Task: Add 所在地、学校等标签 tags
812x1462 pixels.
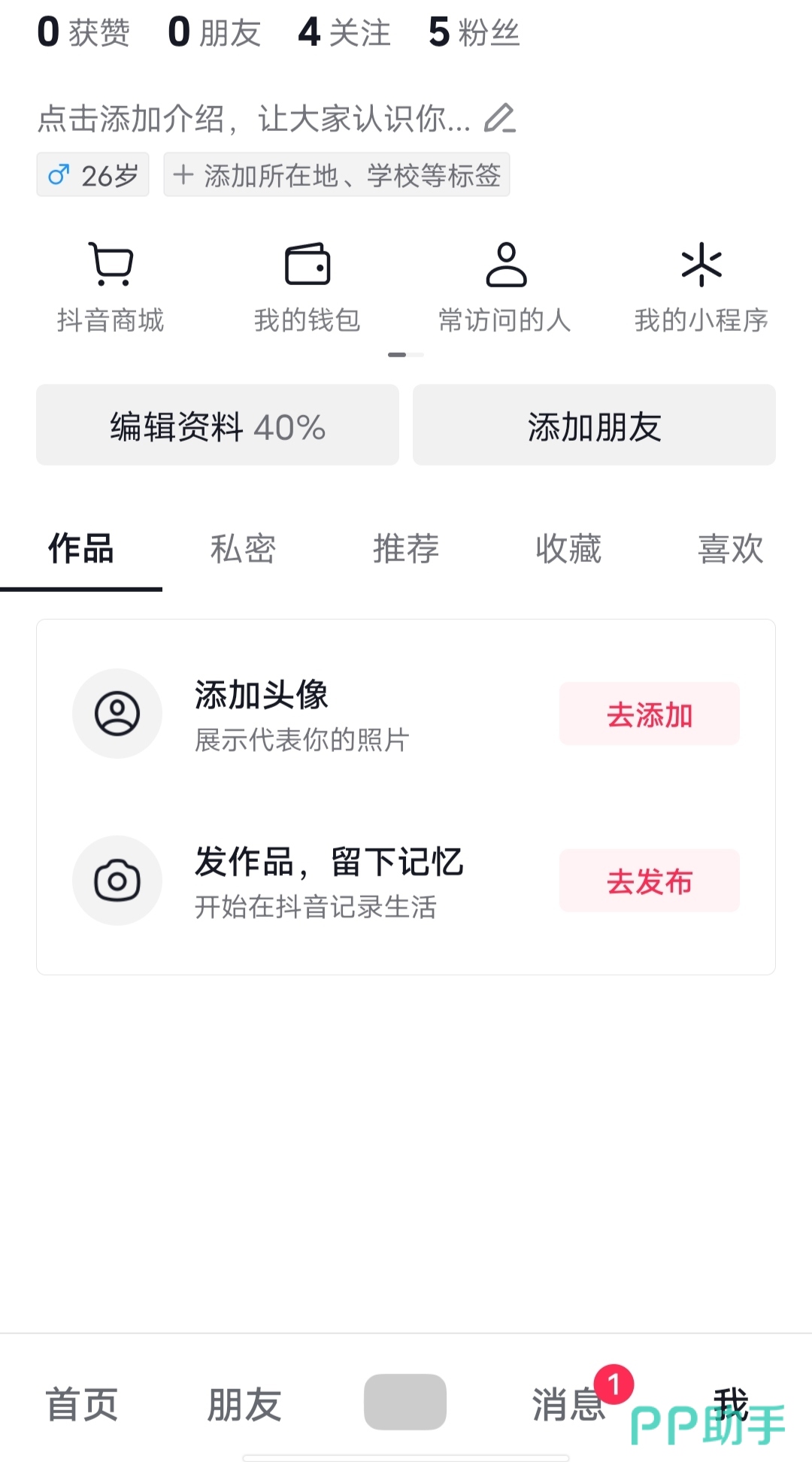Action: [x=337, y=175]
